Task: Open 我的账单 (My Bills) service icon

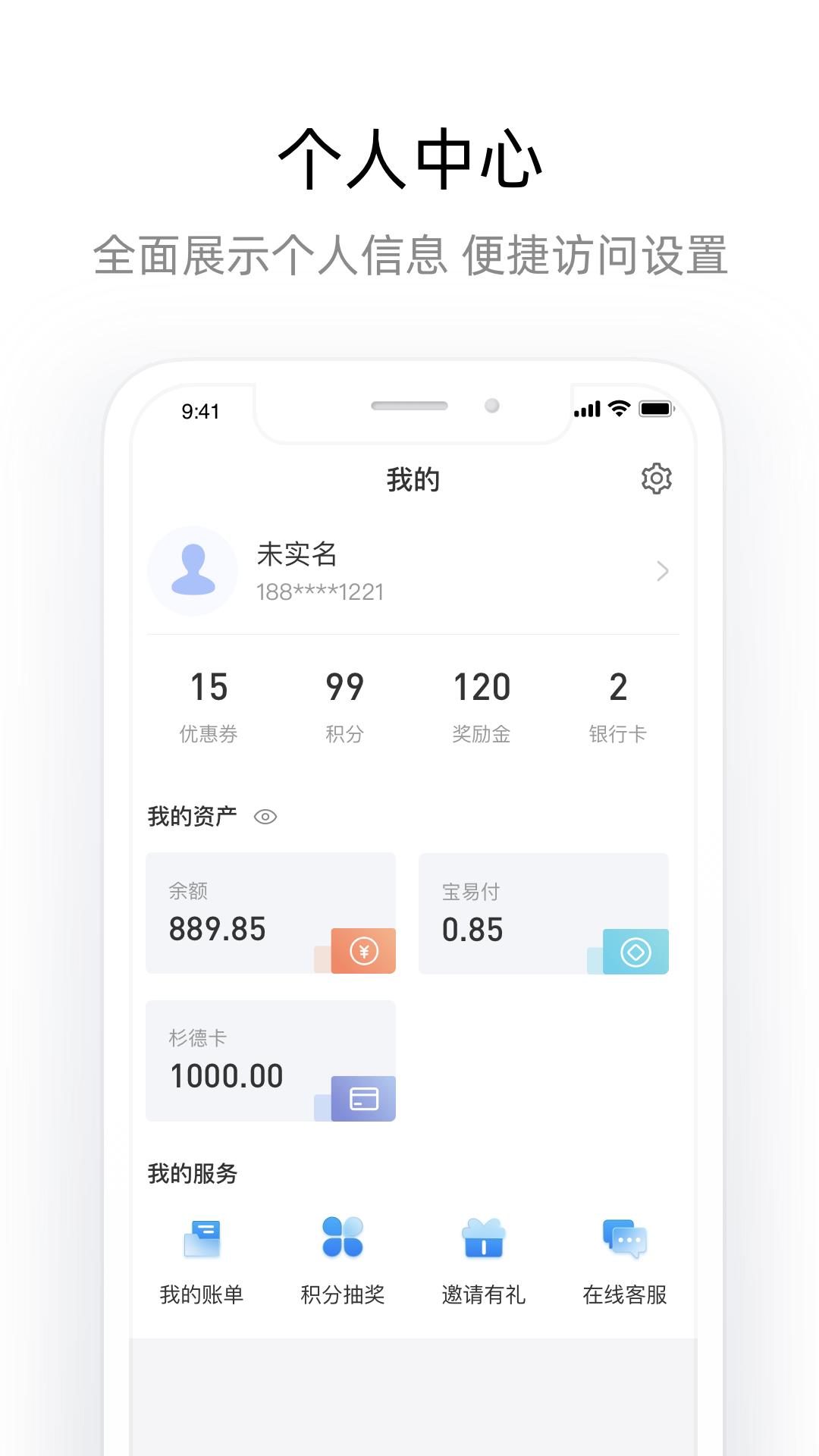Action: 202,1238
